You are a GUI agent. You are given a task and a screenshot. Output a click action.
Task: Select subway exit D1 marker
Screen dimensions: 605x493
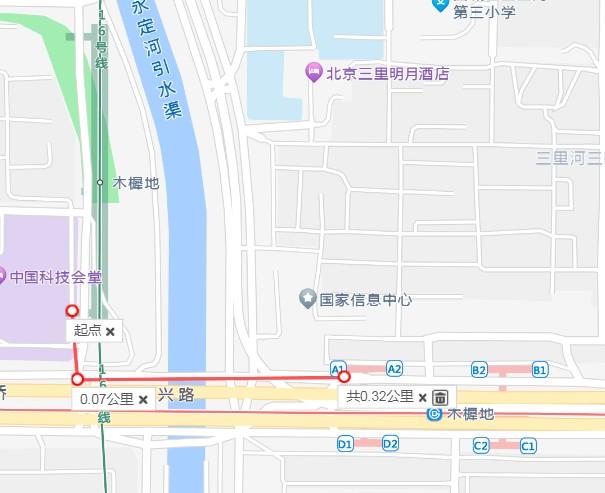[x=345, y=443]
